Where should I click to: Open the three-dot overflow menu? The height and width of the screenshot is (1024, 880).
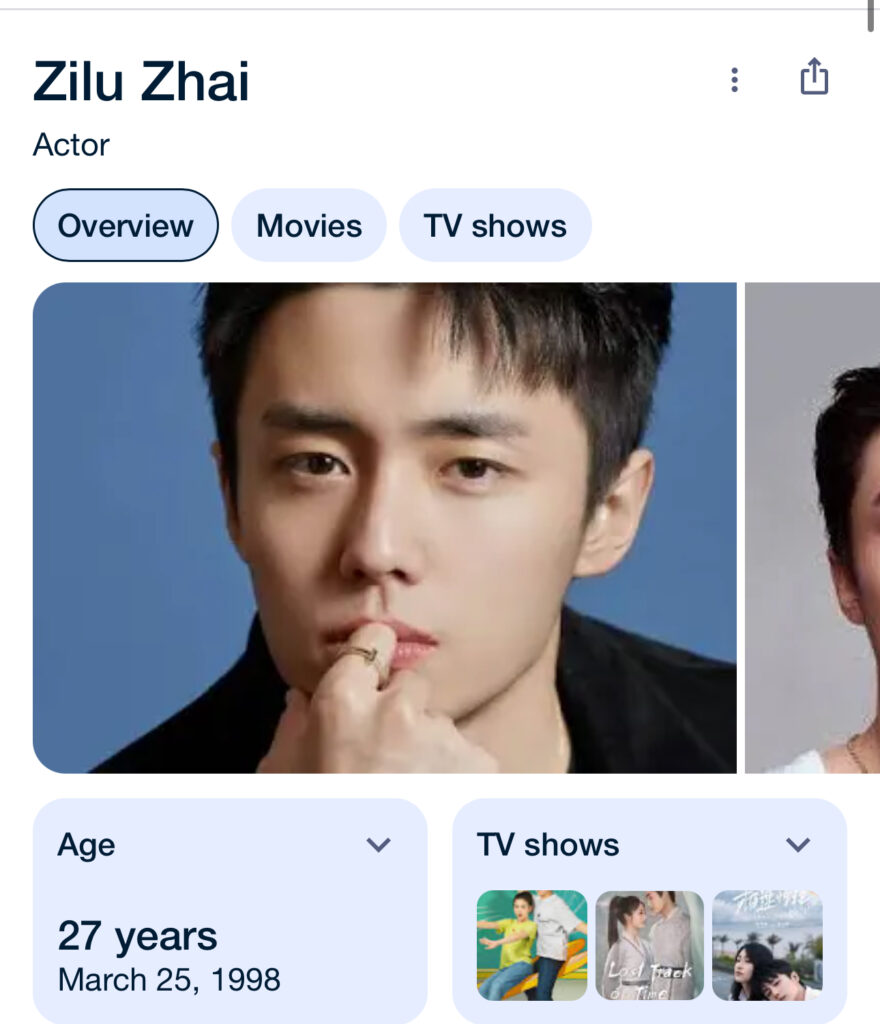click(734, 79)
